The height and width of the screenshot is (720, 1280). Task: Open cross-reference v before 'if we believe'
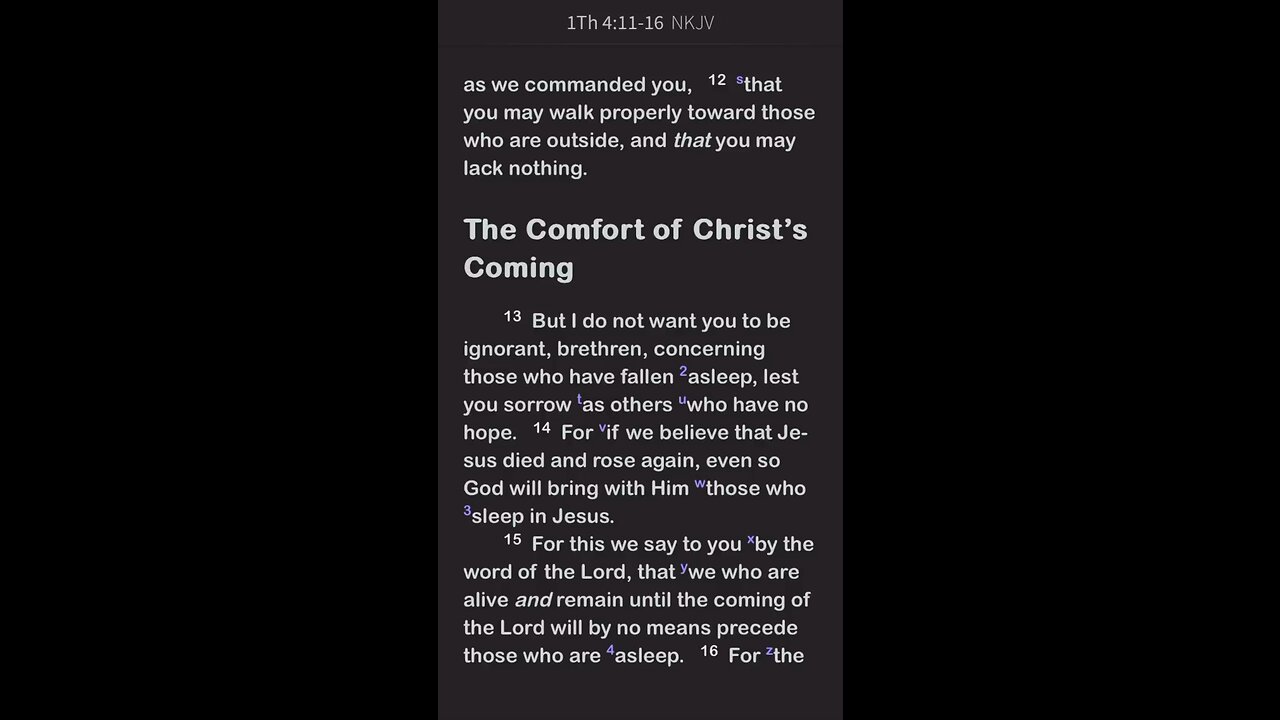point(602,429)
